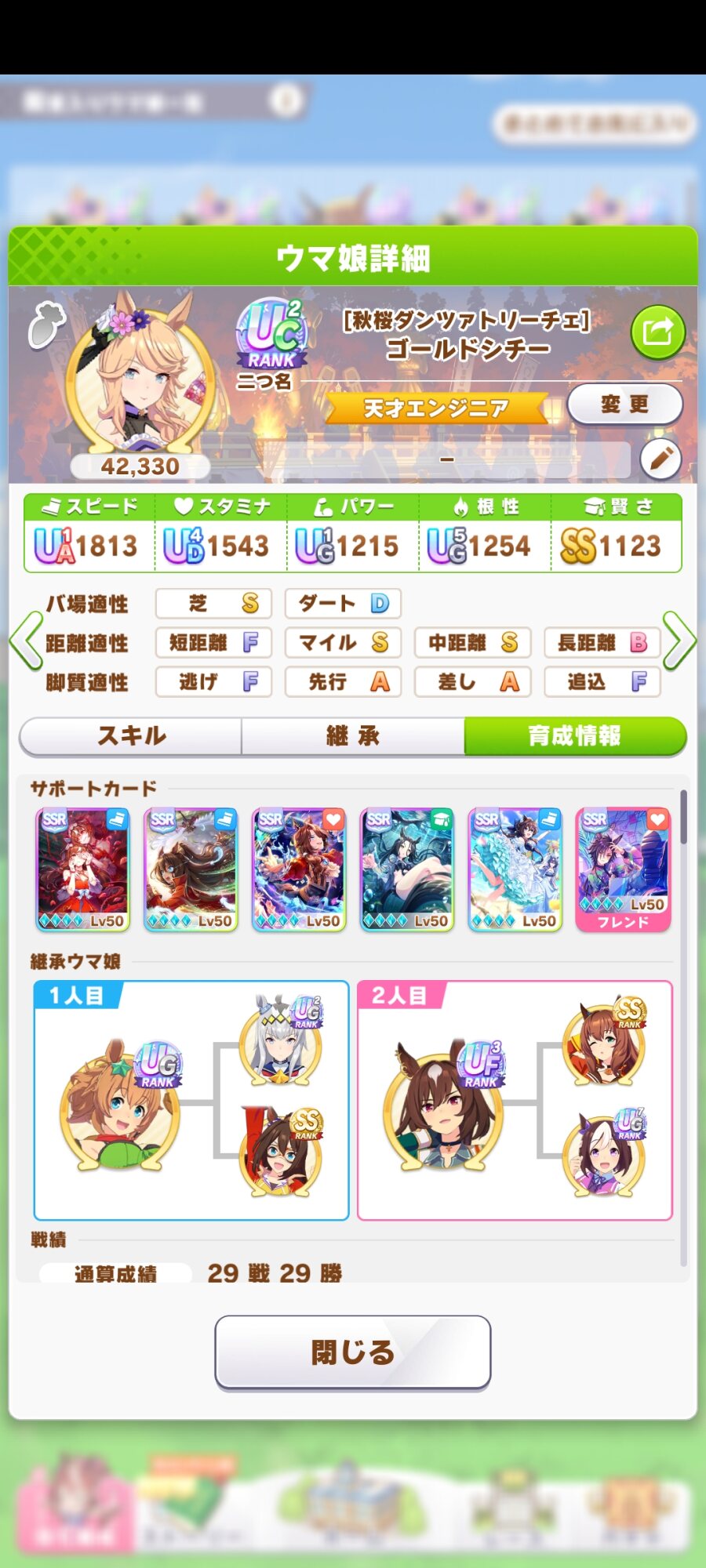The image size is (706, 1568).
Task: Switch to the 継承 tab
Action: pos(353,735)
